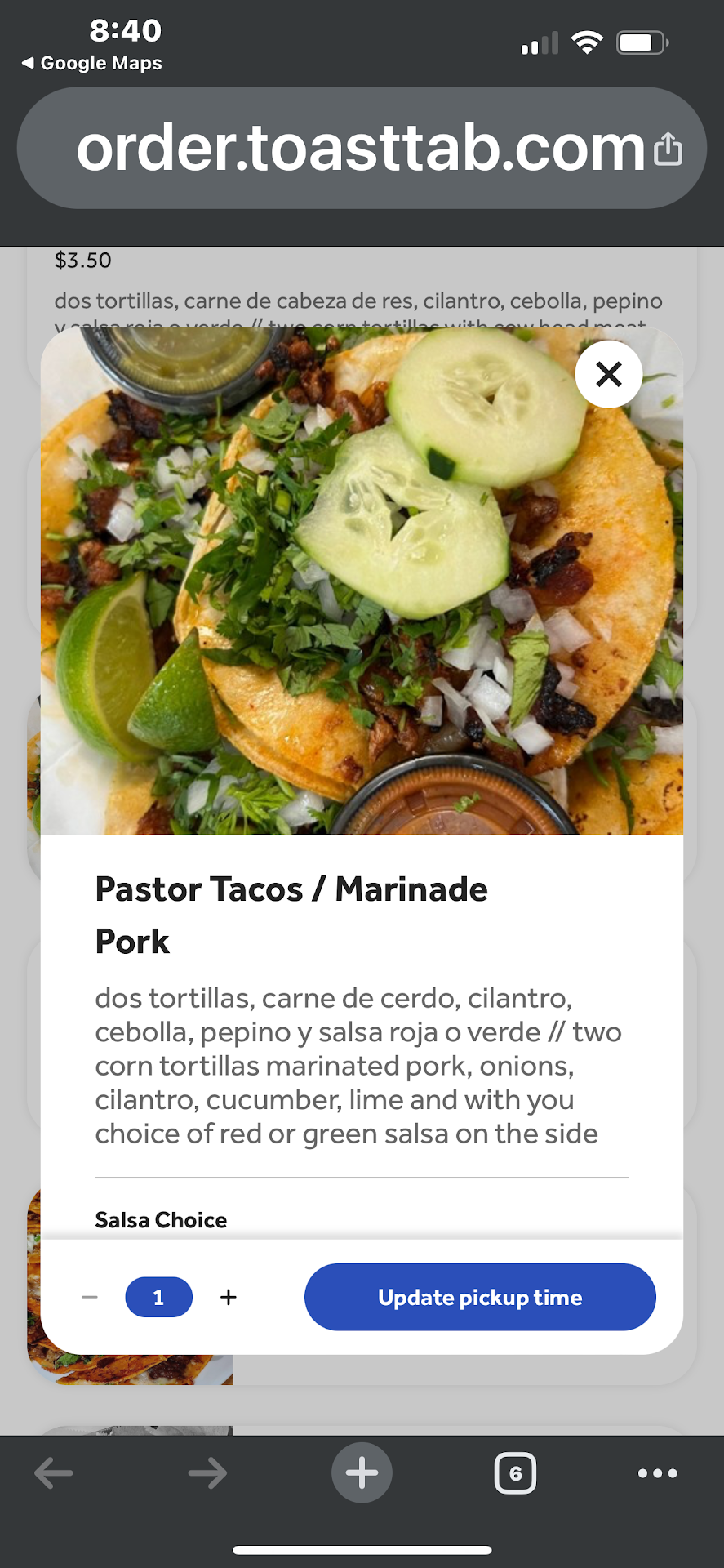Open the browser's three-dot menu
724x1568 pixels.
pos(657,1473)
